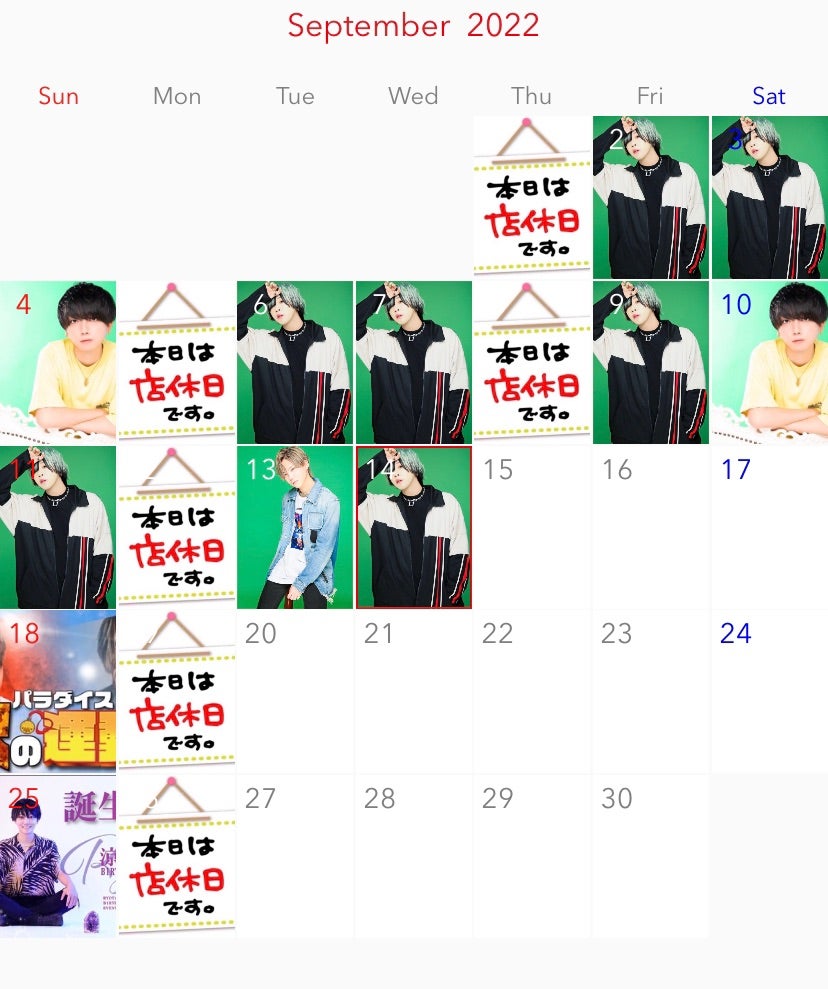828x989 pixels.
Task: Tap Saturday September 10 tile
Action: (769, 362)
